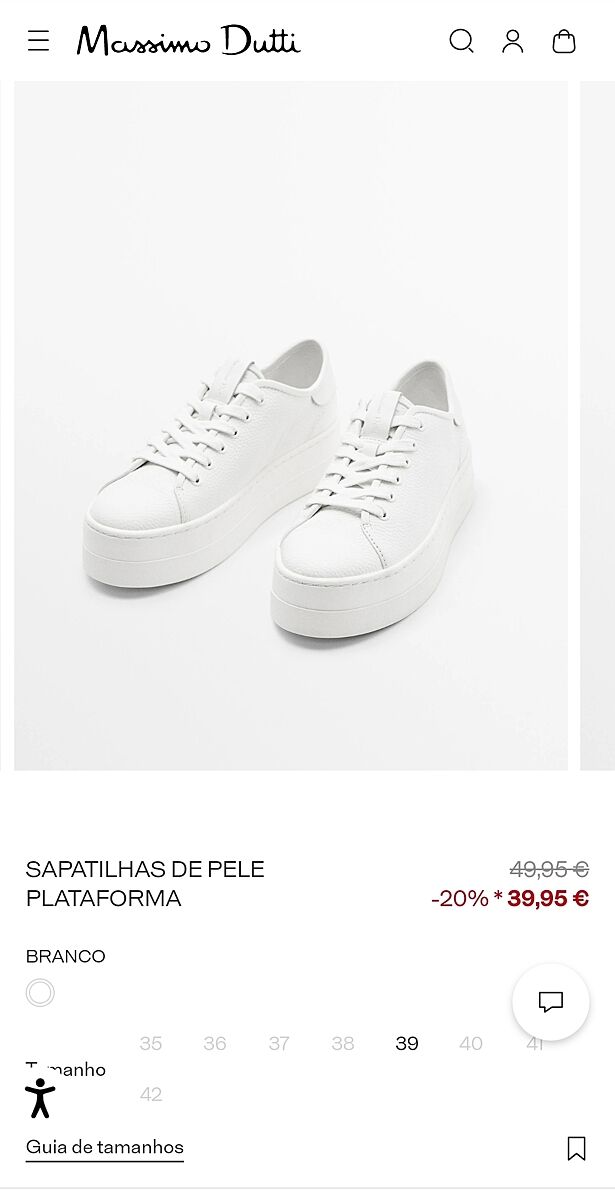Choose size 36
The height and width of the screenshot is (1200, 615).
tap(215, 1044)
